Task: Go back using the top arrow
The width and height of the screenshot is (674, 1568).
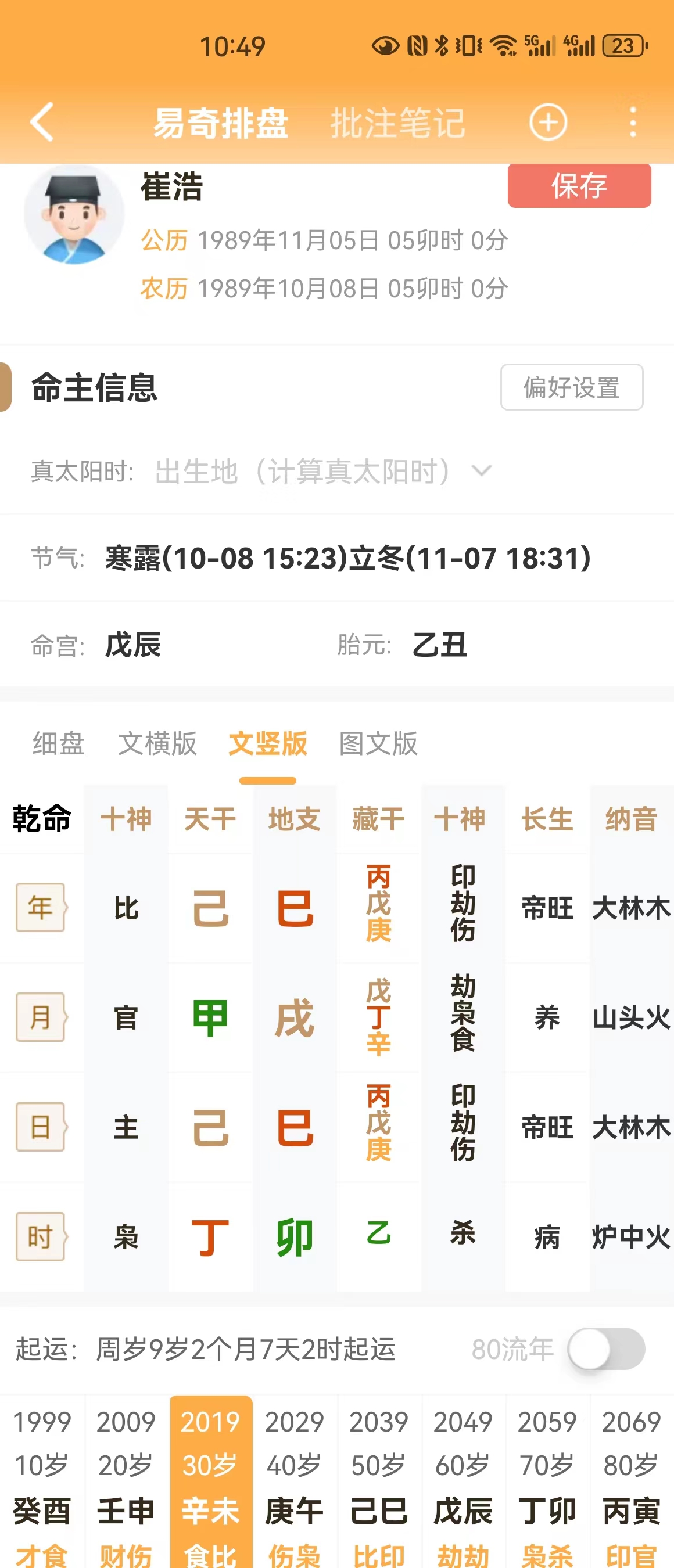Action: point(42,123)
